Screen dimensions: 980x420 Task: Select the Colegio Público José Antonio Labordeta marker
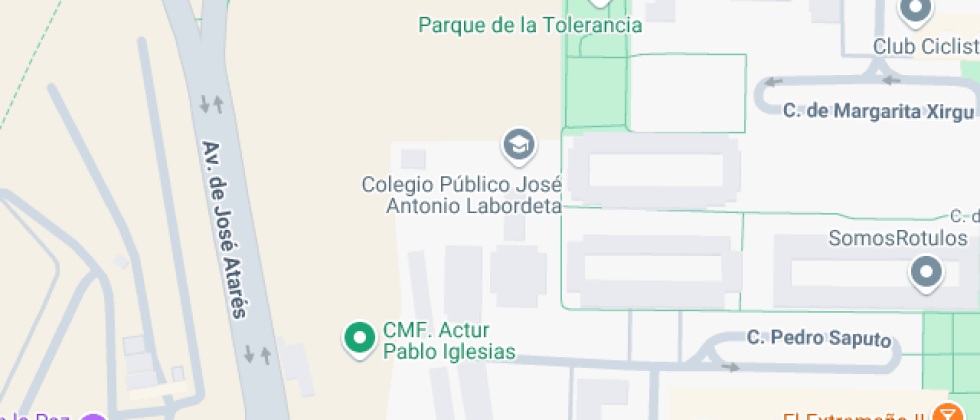[x=518, y=147]
